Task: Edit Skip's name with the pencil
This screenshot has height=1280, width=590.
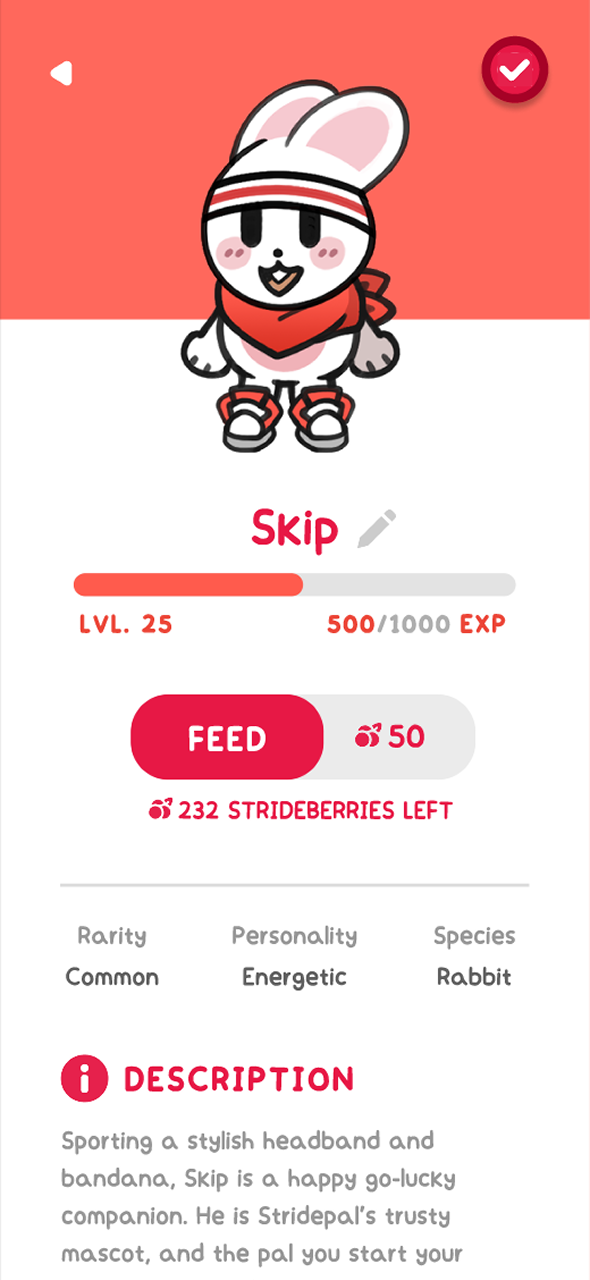Action: pos(377,529)
